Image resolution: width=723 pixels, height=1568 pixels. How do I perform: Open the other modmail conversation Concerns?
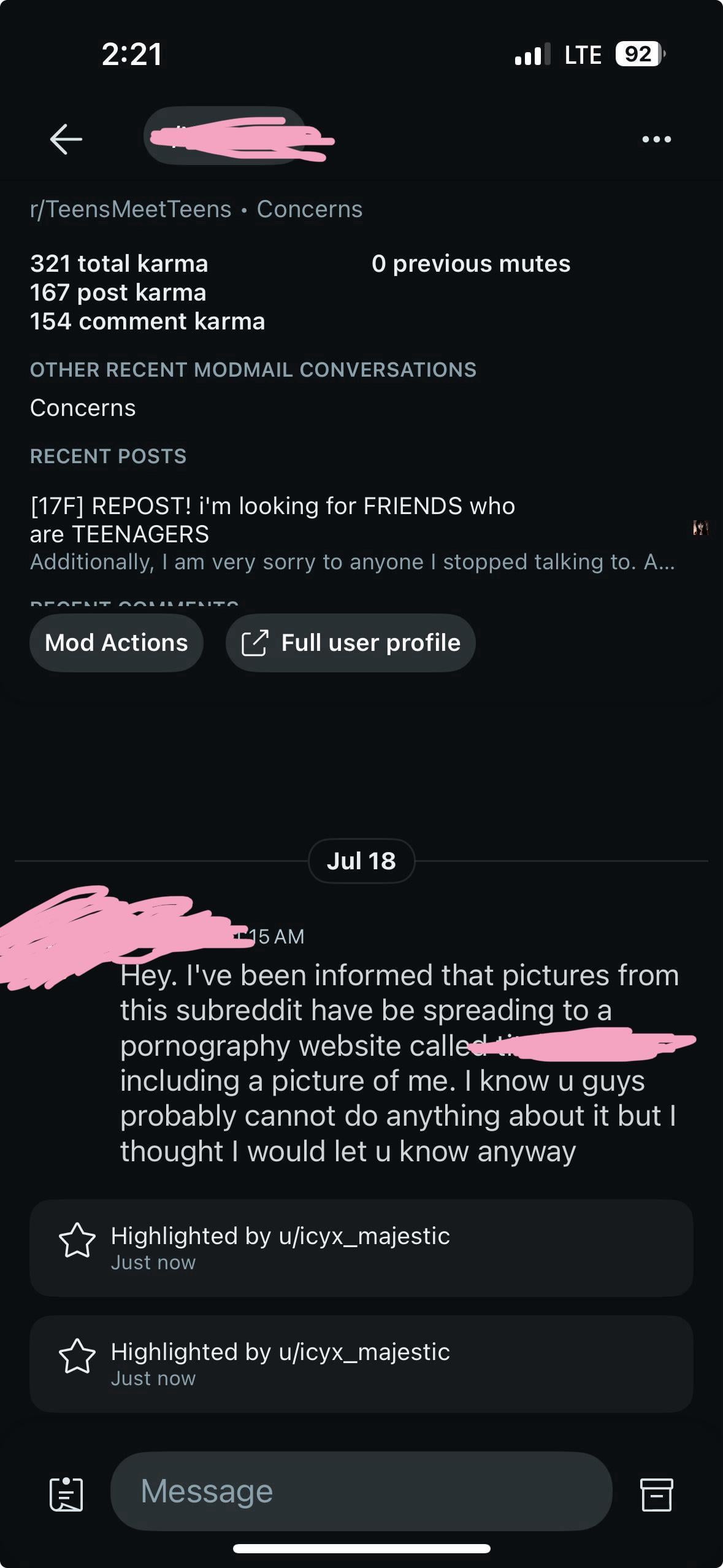pos(83,408)
